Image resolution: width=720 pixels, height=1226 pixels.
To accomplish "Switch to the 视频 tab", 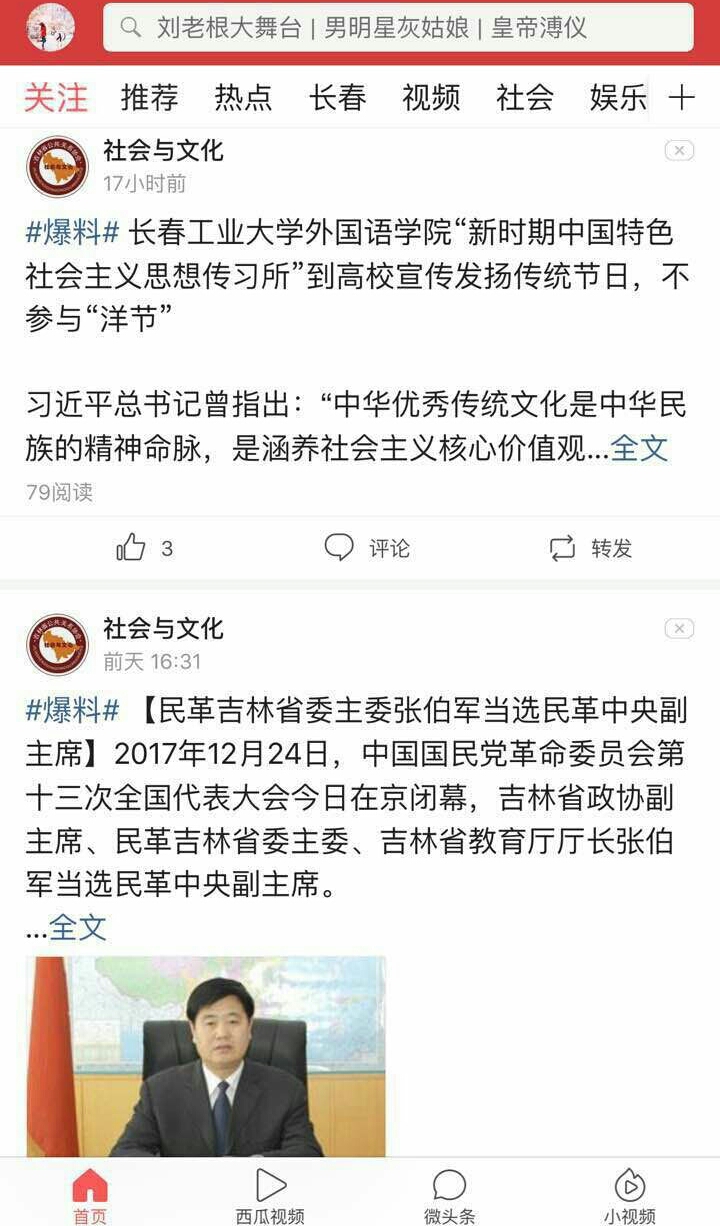I will 431,97.
